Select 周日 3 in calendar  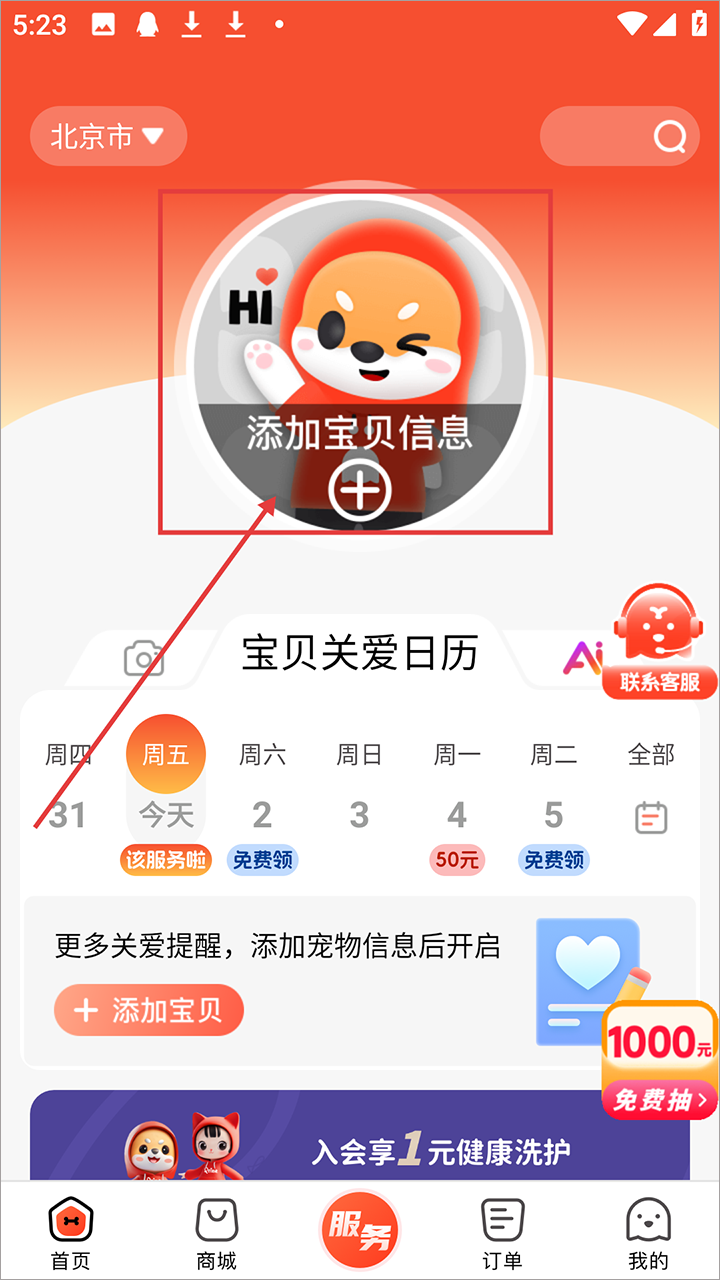click(359, 790)
